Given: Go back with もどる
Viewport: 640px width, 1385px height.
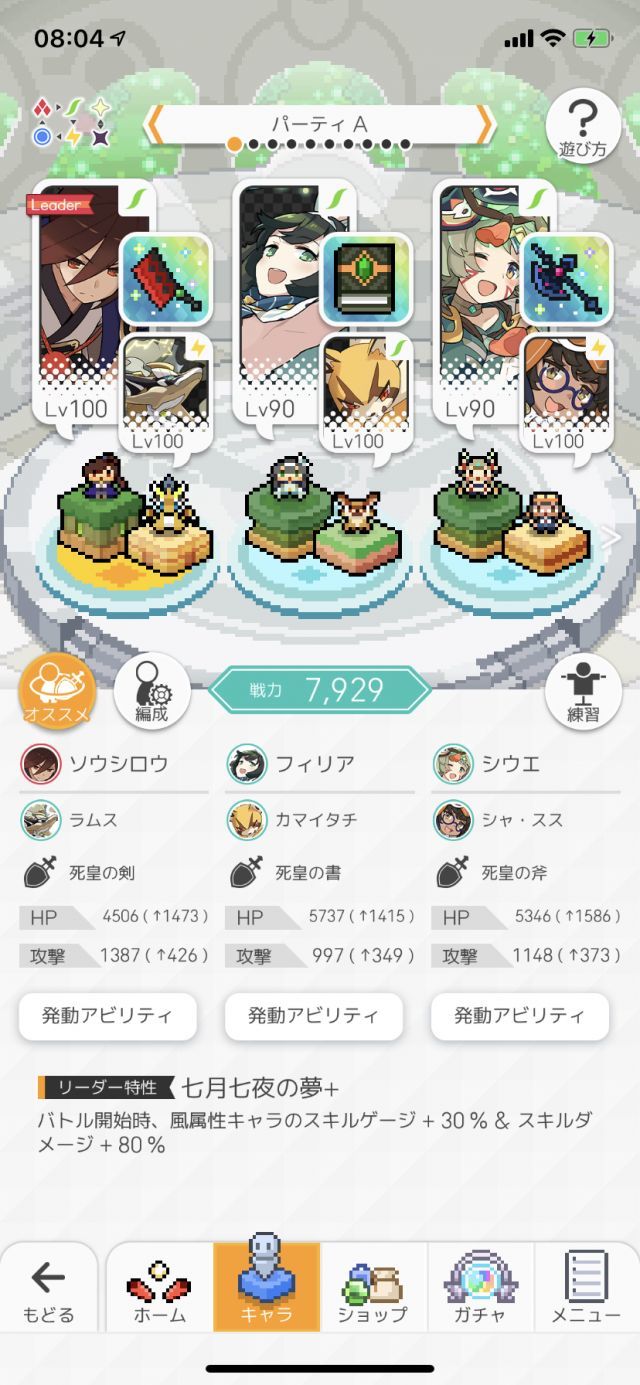Looking at the screenshot, I should tap(48, 1290).
